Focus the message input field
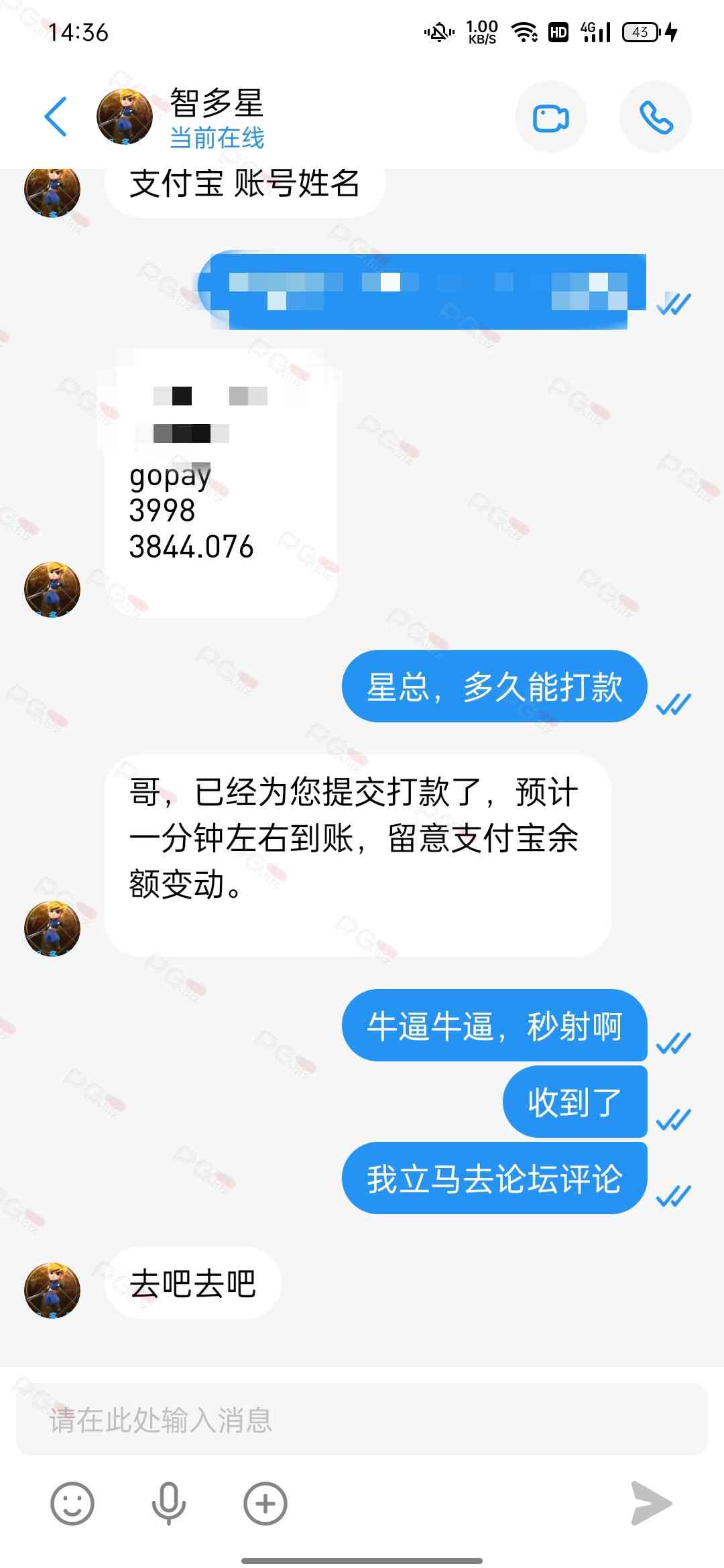Screen dimensions: 724x1568 coord(362,1419)
